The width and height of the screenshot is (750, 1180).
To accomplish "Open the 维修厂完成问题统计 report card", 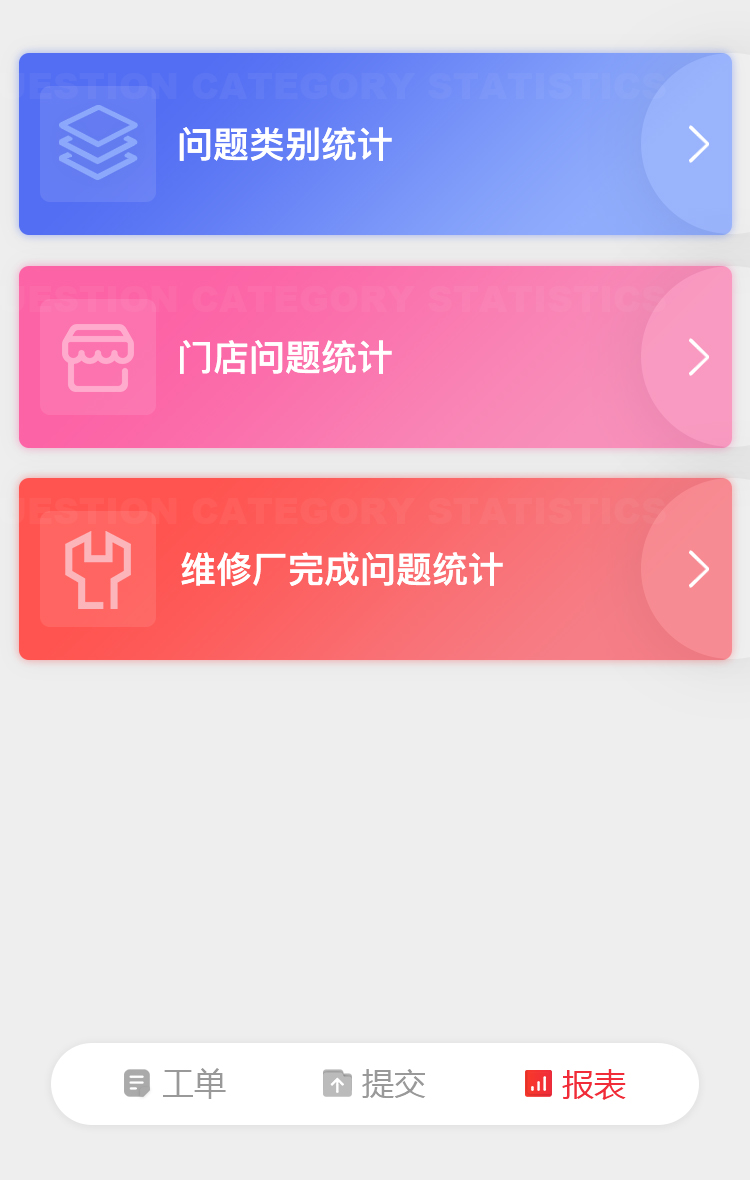I will [x=375, y=569].
